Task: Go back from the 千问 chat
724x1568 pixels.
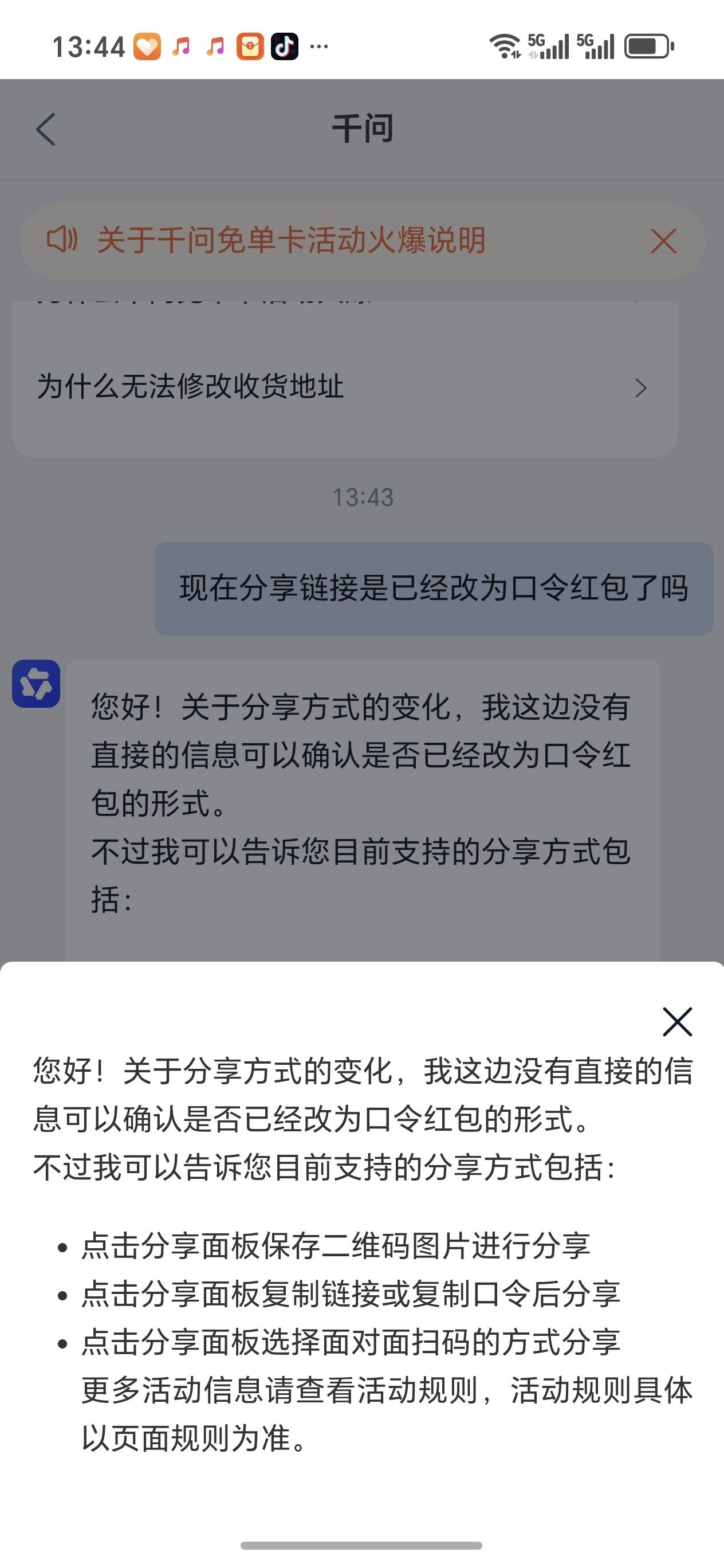Action: [46, 129]
